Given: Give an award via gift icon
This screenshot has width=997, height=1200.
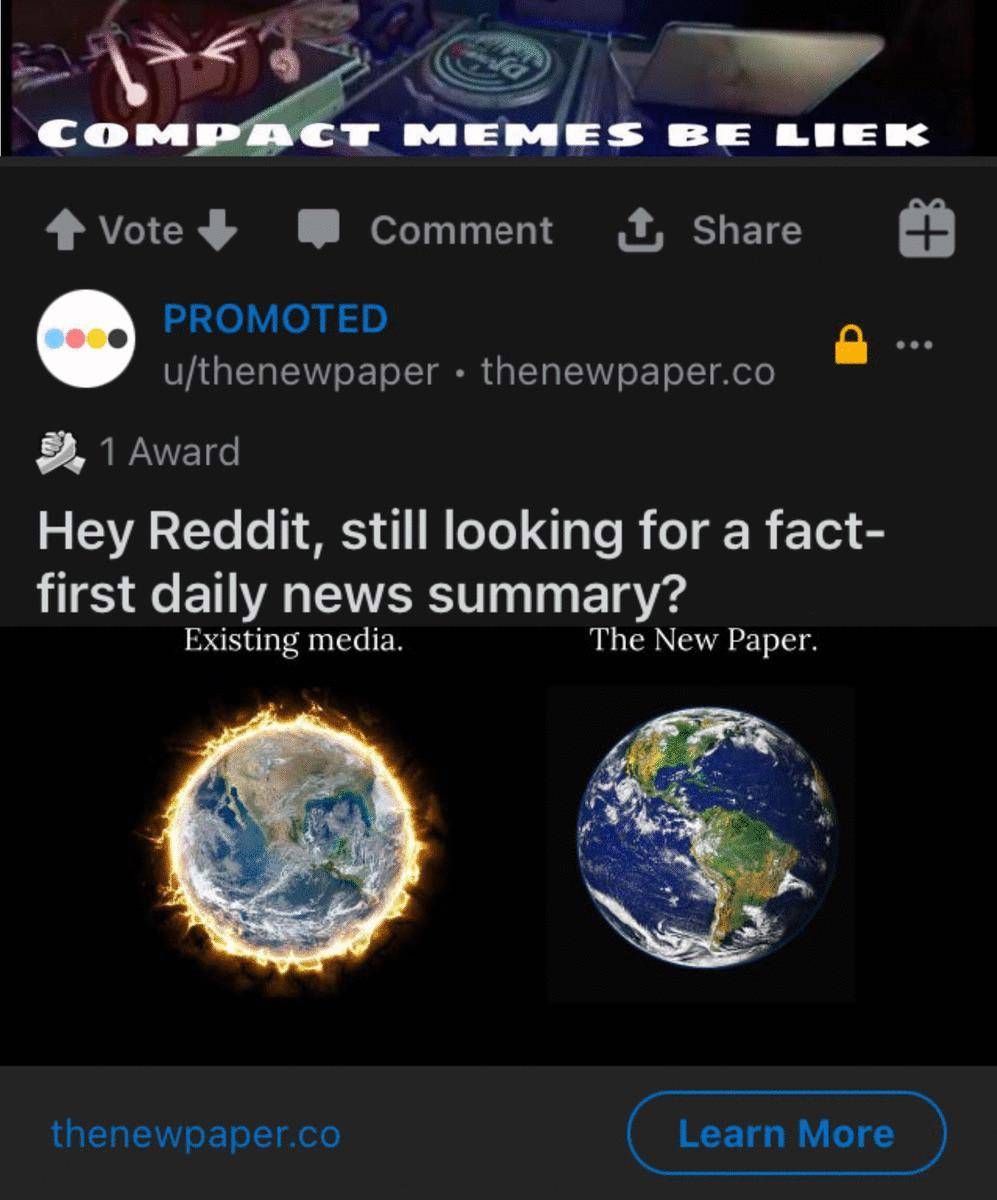Looking at the screenshot, I should [x=927, y=229].
